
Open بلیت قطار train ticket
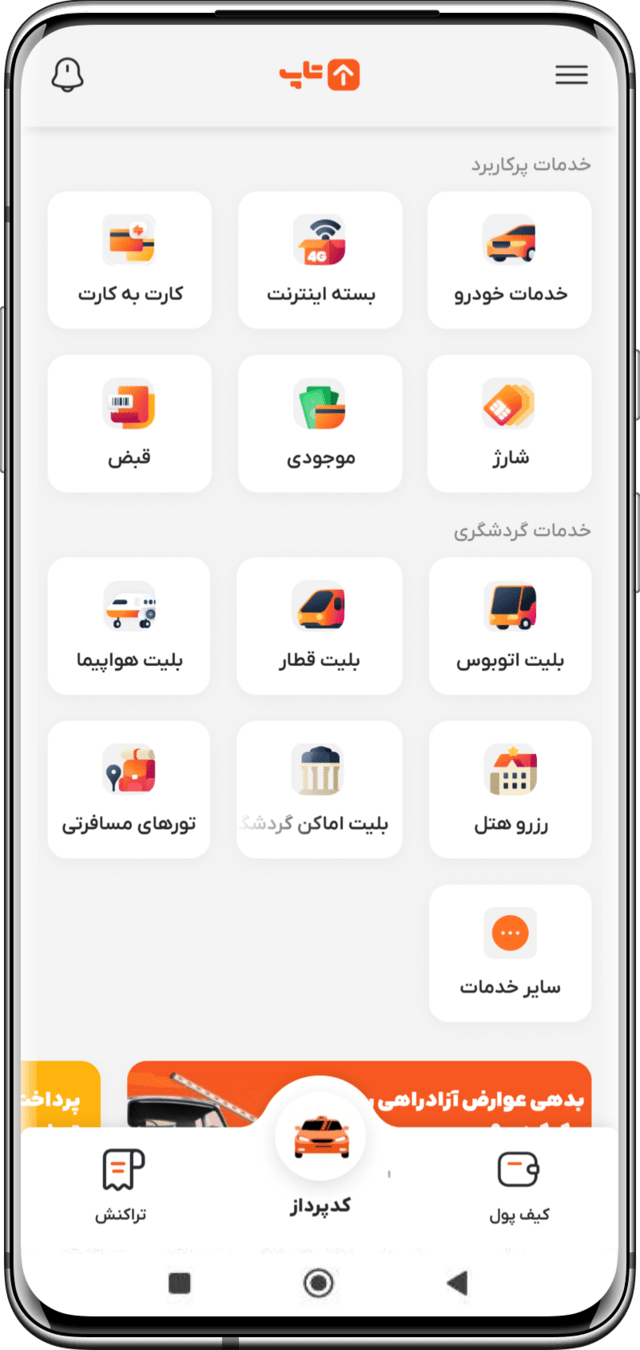(320, 625)
